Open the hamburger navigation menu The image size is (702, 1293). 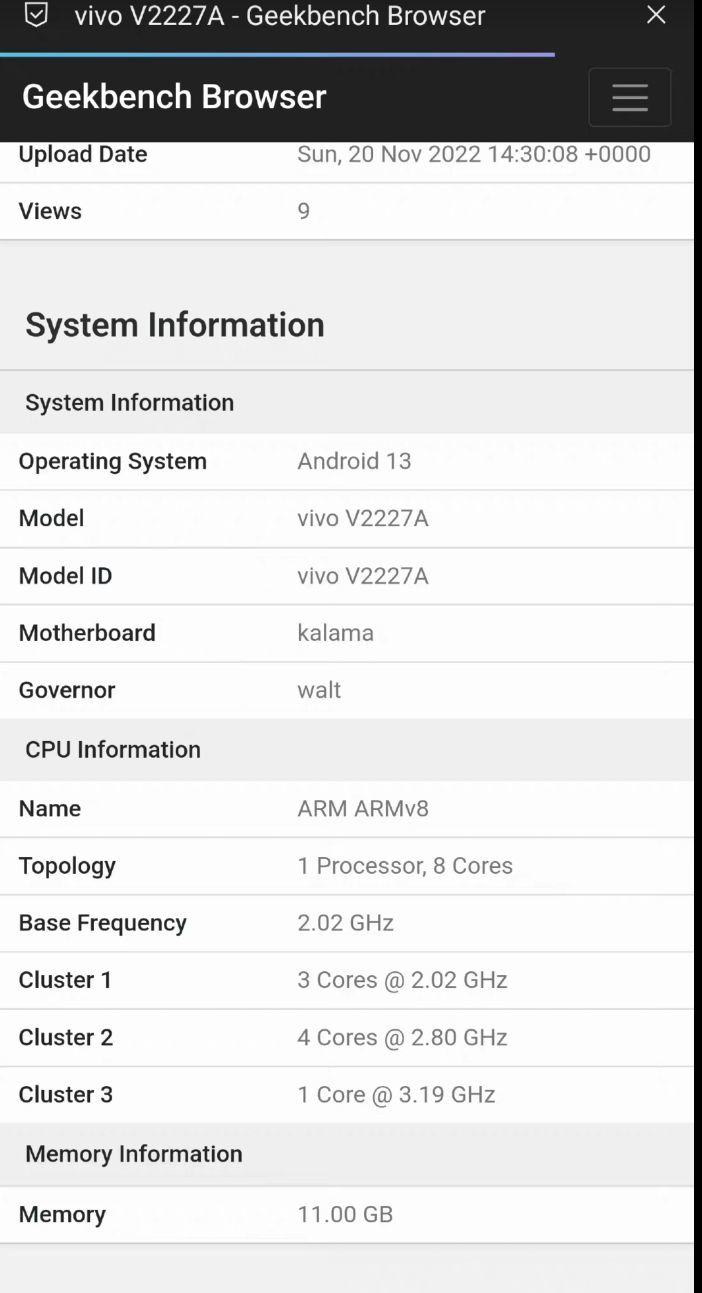(x=629, y=97)
